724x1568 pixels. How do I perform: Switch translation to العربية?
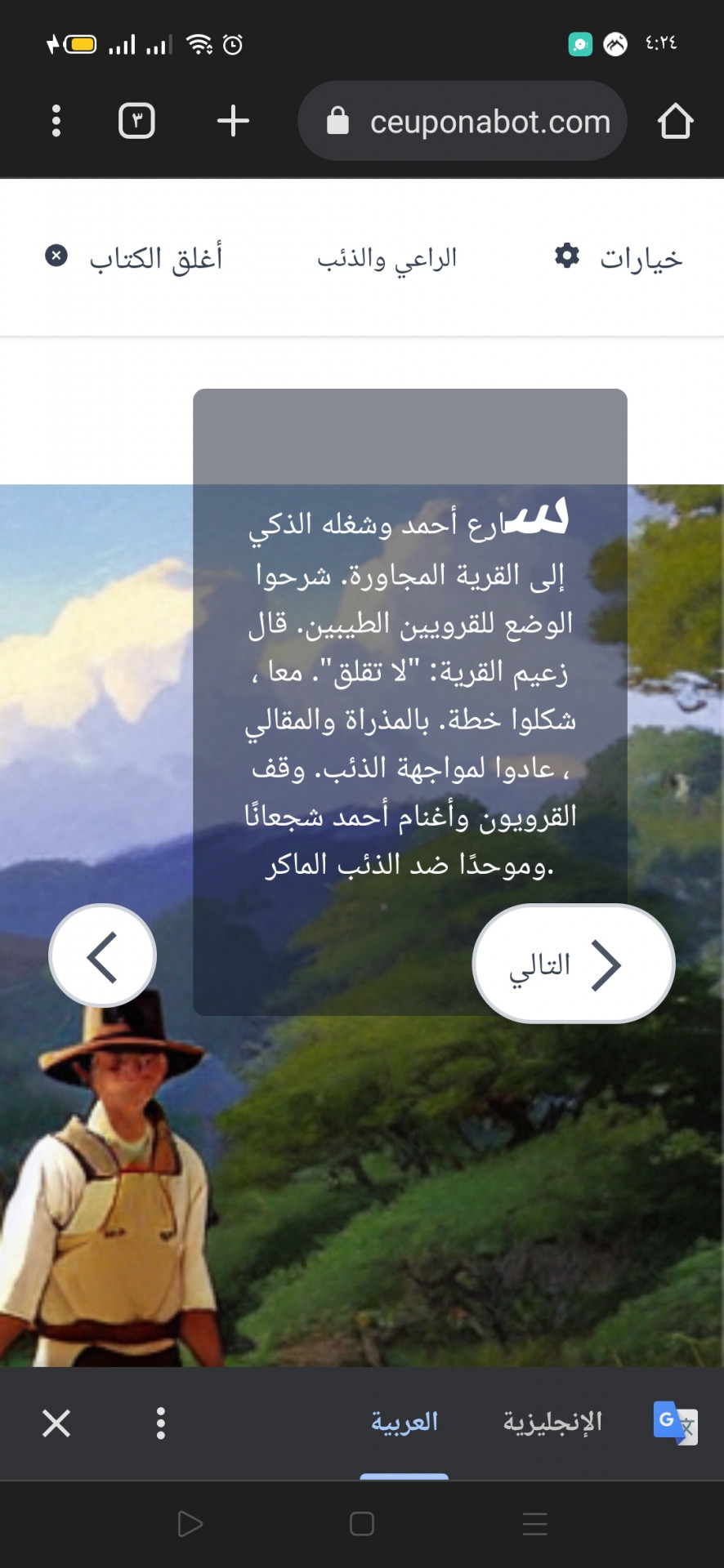(x=404, y=1422)
